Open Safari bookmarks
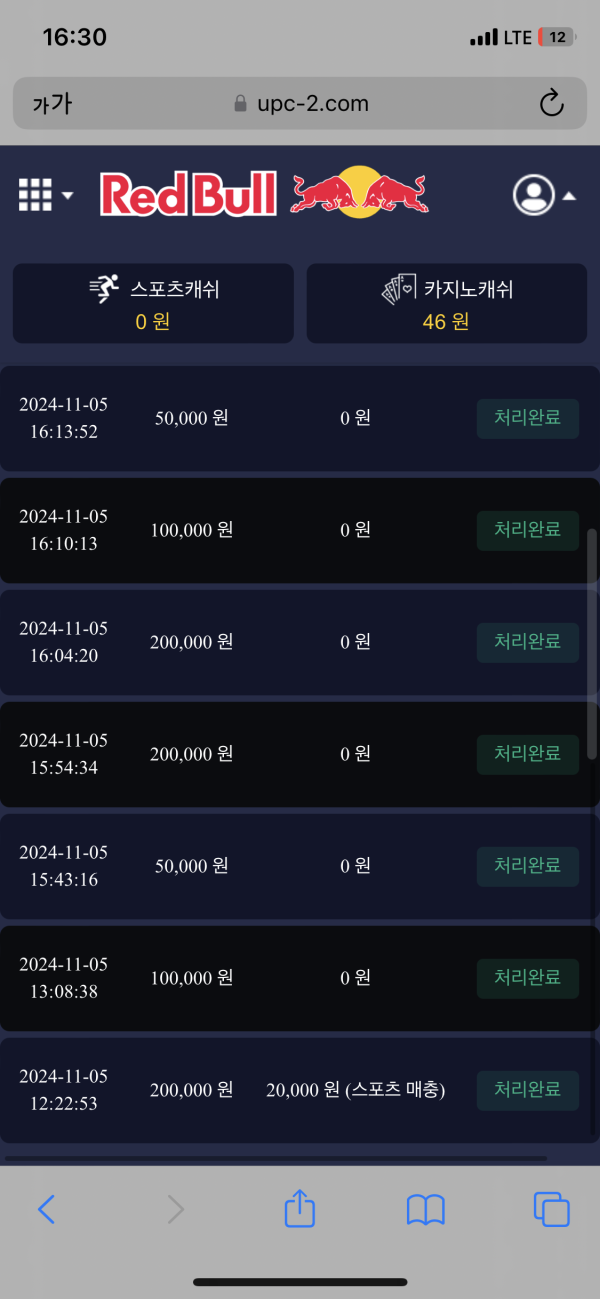The image size is (600, 1299). point(425,1210)
